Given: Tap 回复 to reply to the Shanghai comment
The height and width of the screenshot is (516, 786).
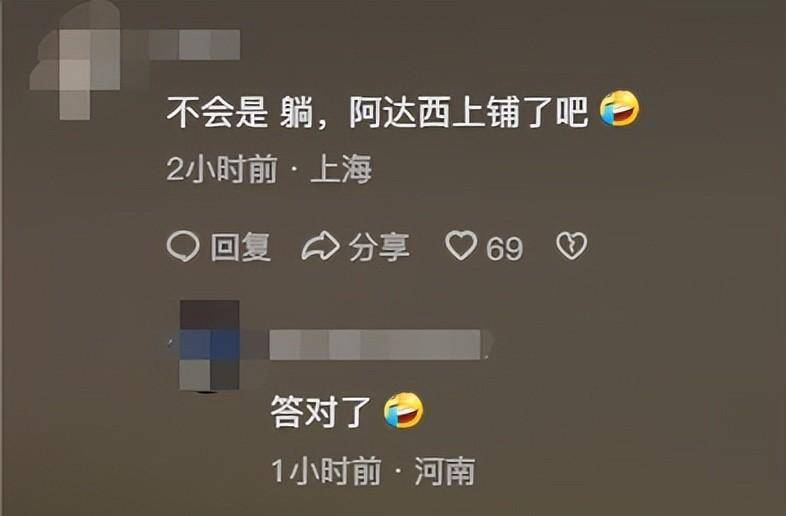Looking at the screenshot, I should (219, 247).
